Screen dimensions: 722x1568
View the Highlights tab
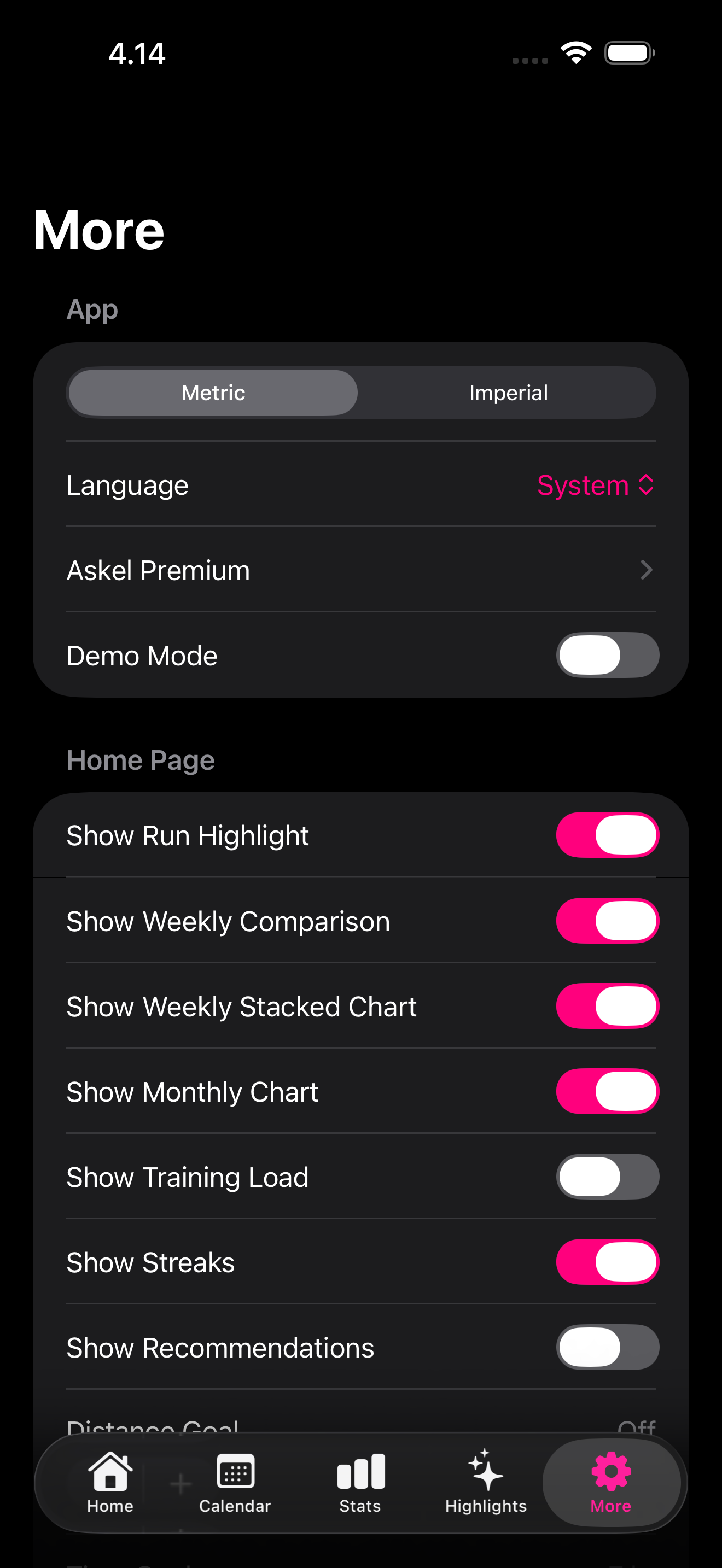click(486, 1483)
